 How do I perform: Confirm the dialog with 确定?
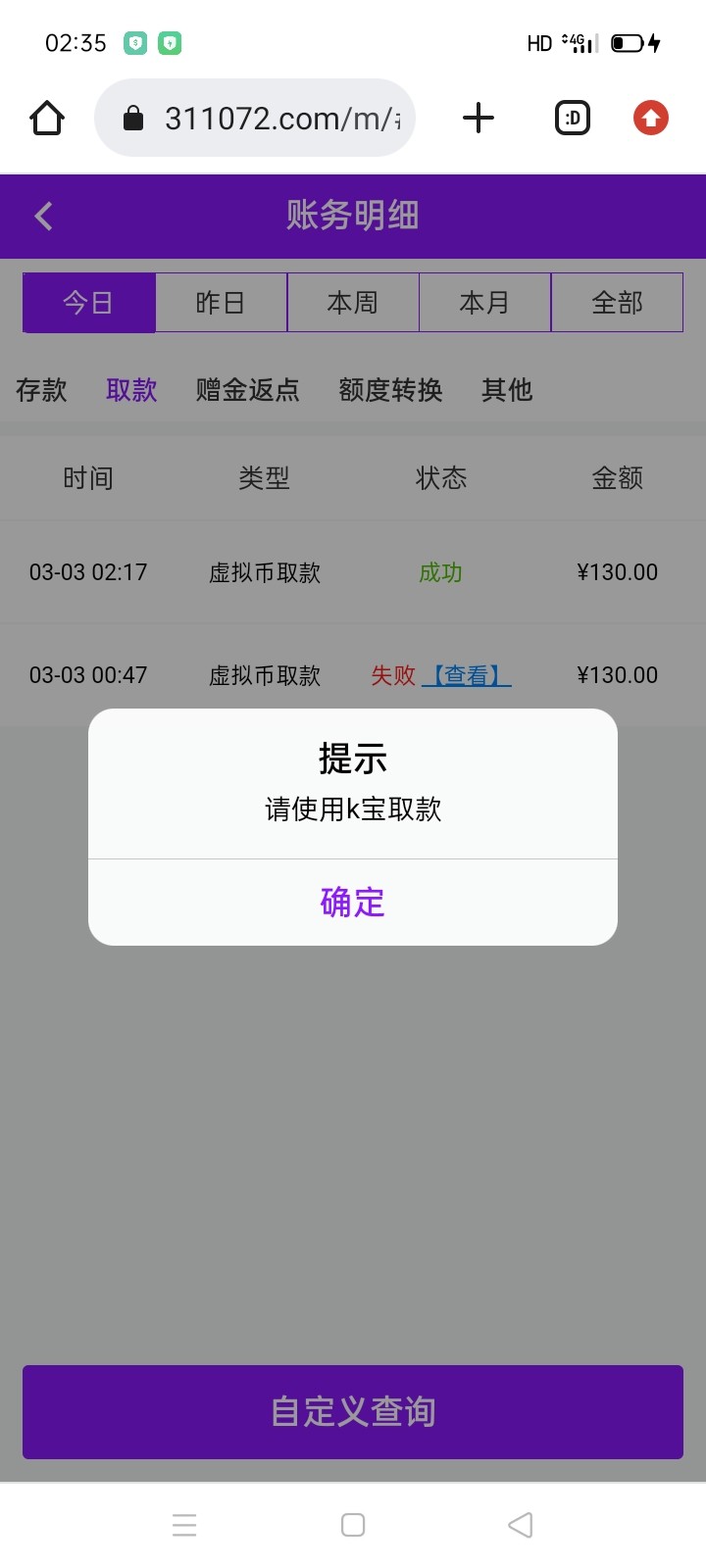tap(353, 902)
